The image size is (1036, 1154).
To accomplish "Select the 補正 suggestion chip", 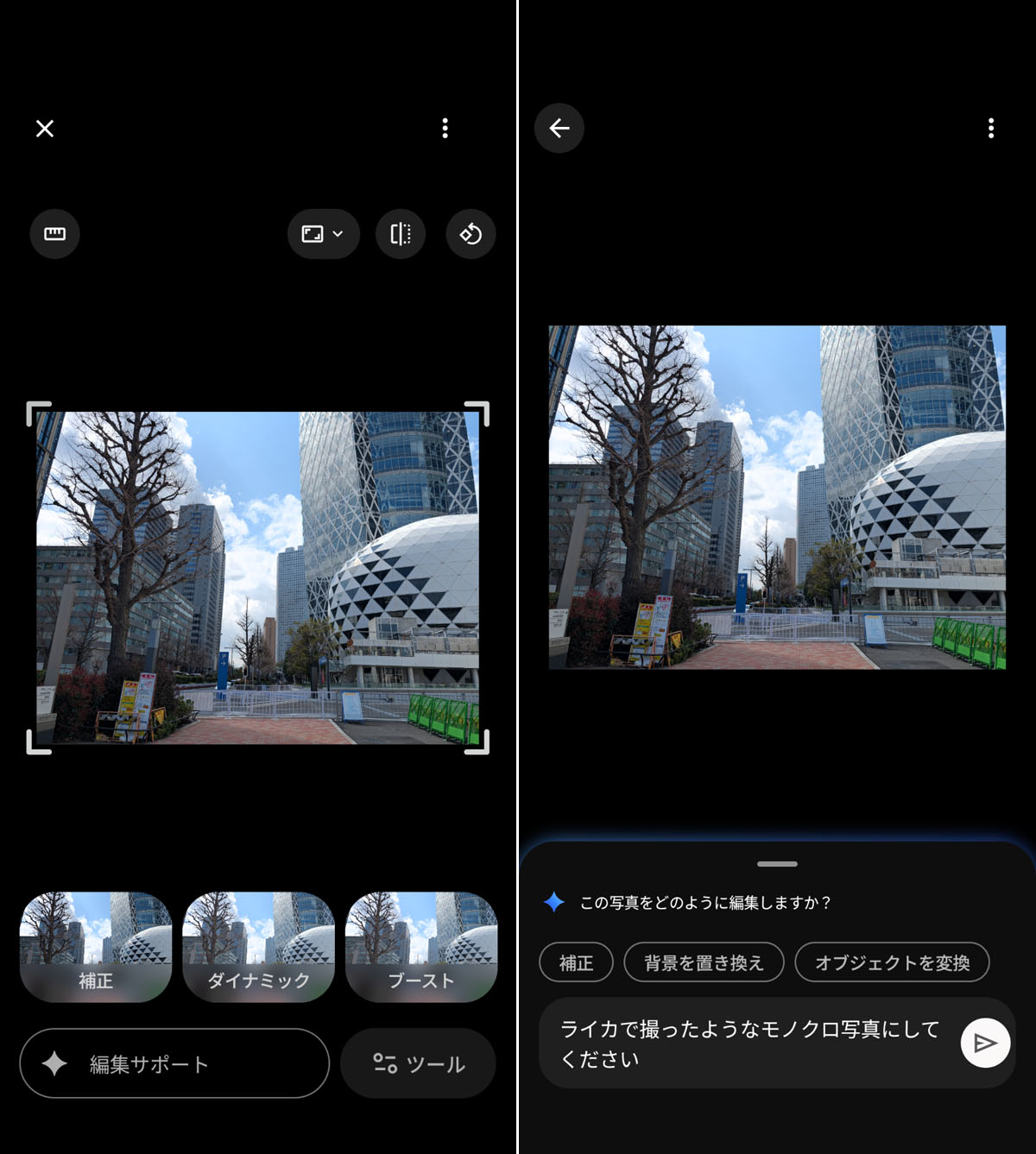I will click(x=576, y=962).
